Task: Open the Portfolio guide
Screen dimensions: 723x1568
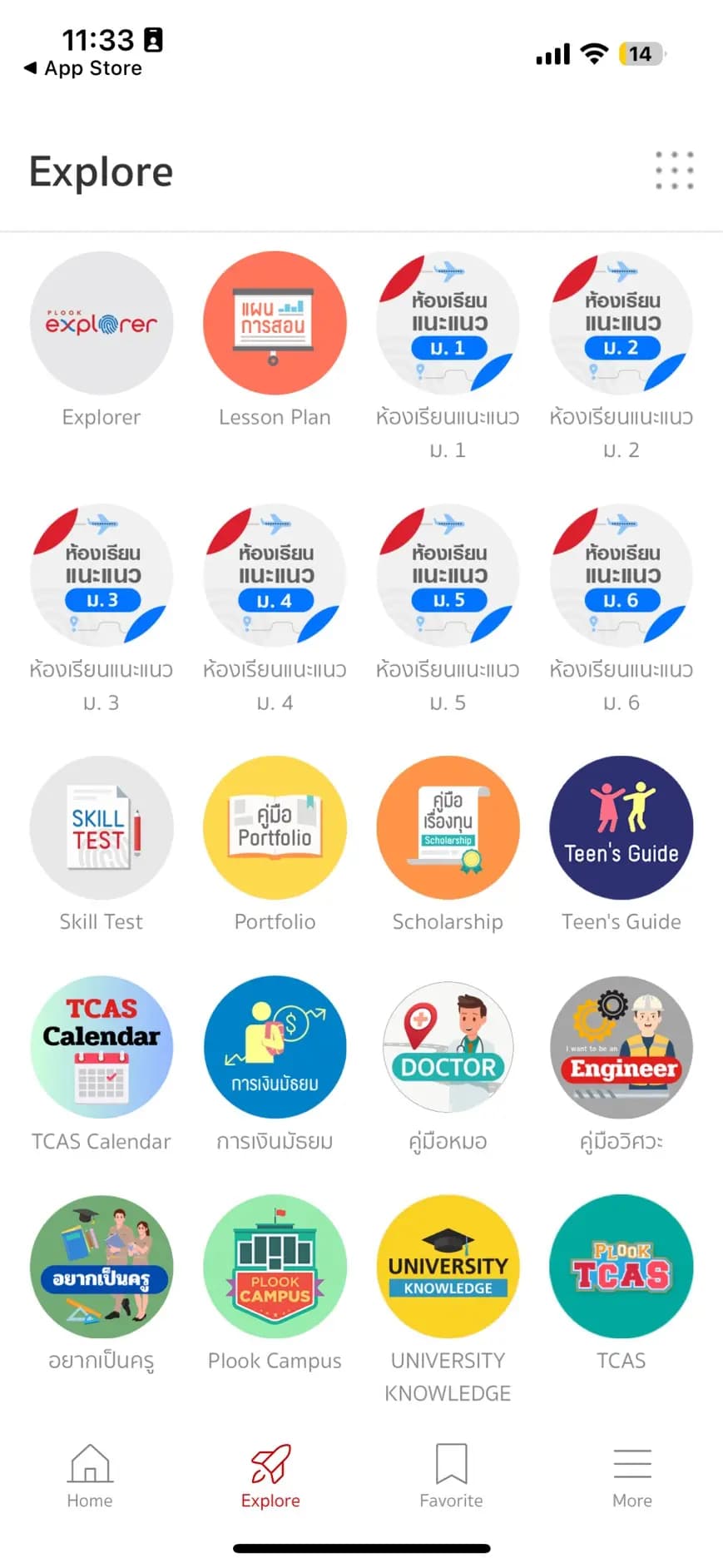Action: [275, 828]
